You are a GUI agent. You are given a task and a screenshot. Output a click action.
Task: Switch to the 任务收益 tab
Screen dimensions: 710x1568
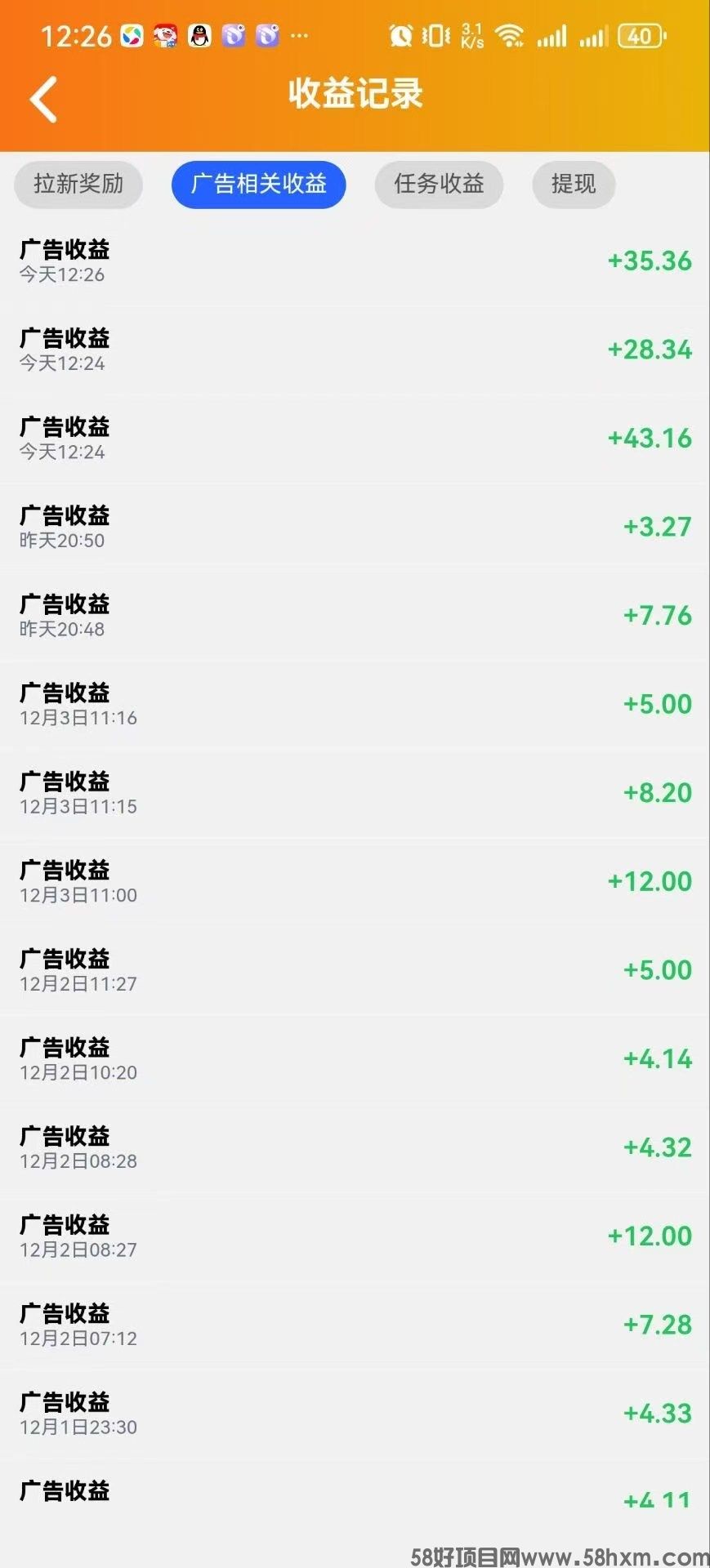[x=439, y=185]
